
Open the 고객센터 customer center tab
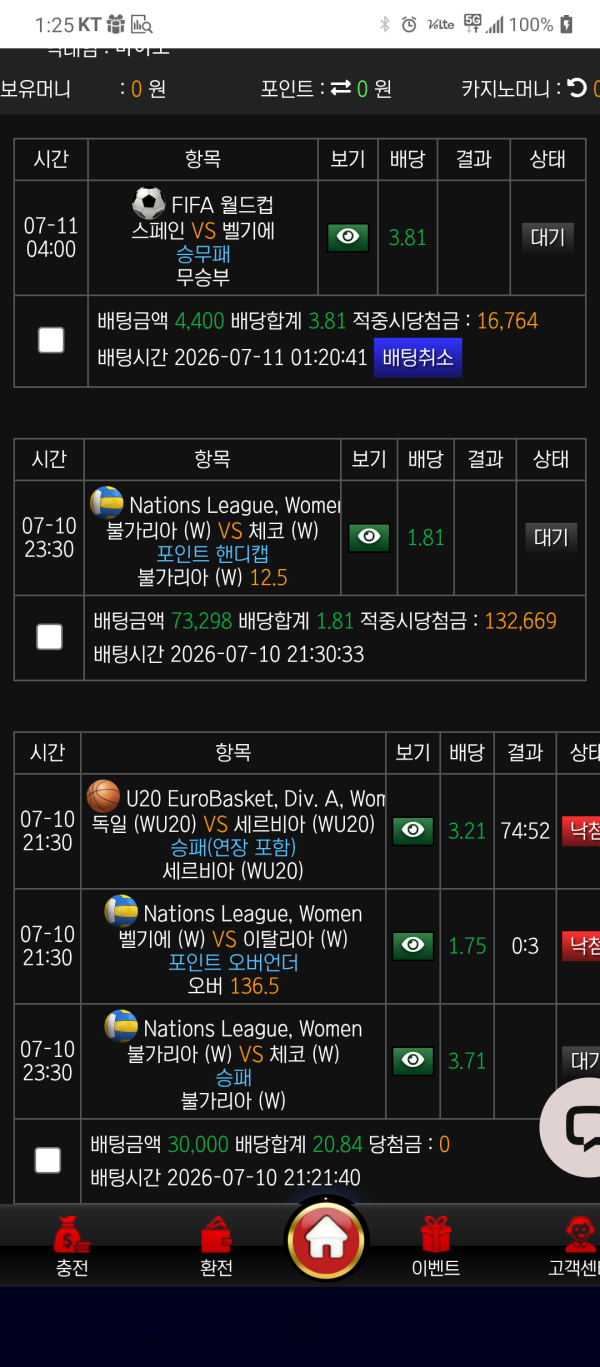[x=577, y=1246]
